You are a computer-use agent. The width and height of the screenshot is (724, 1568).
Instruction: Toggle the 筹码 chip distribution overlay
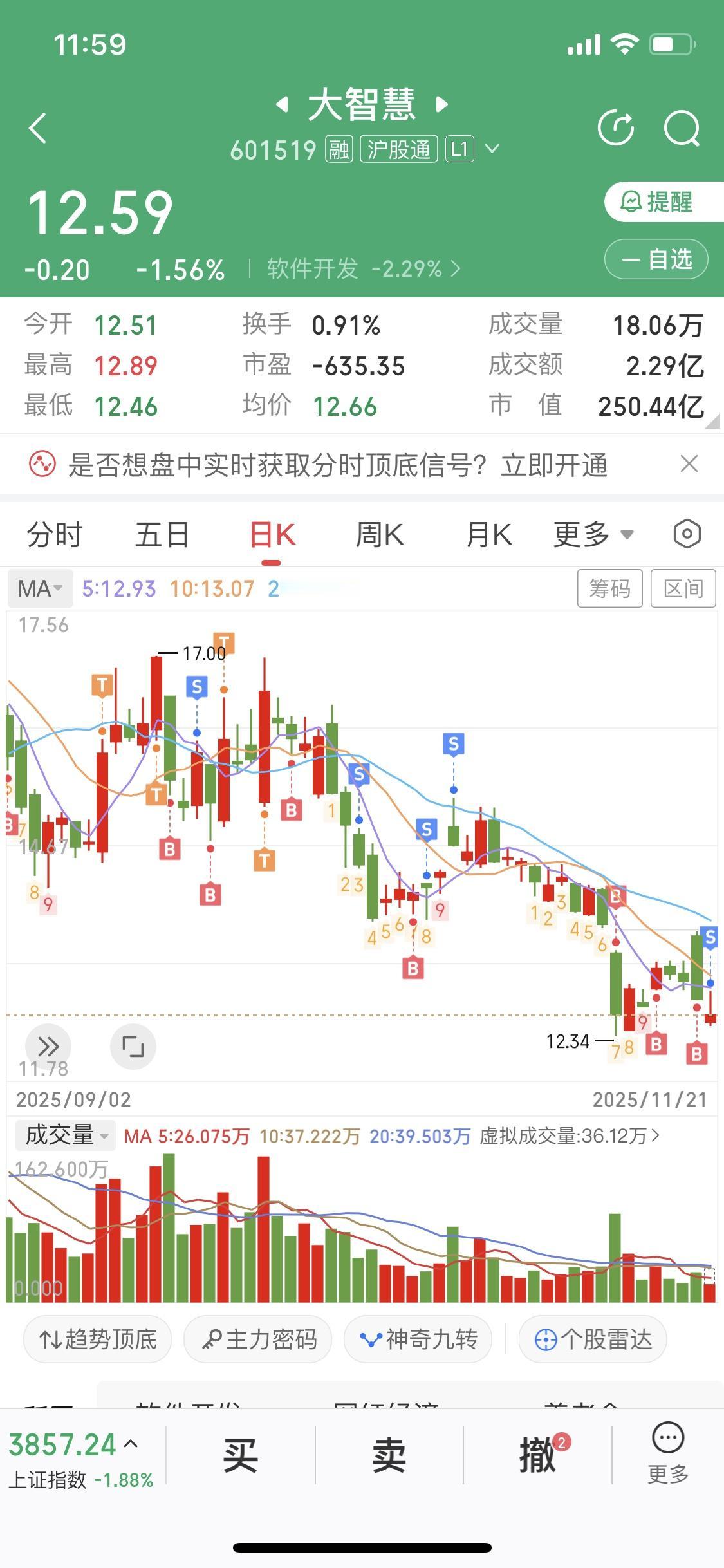click(609, 588)
